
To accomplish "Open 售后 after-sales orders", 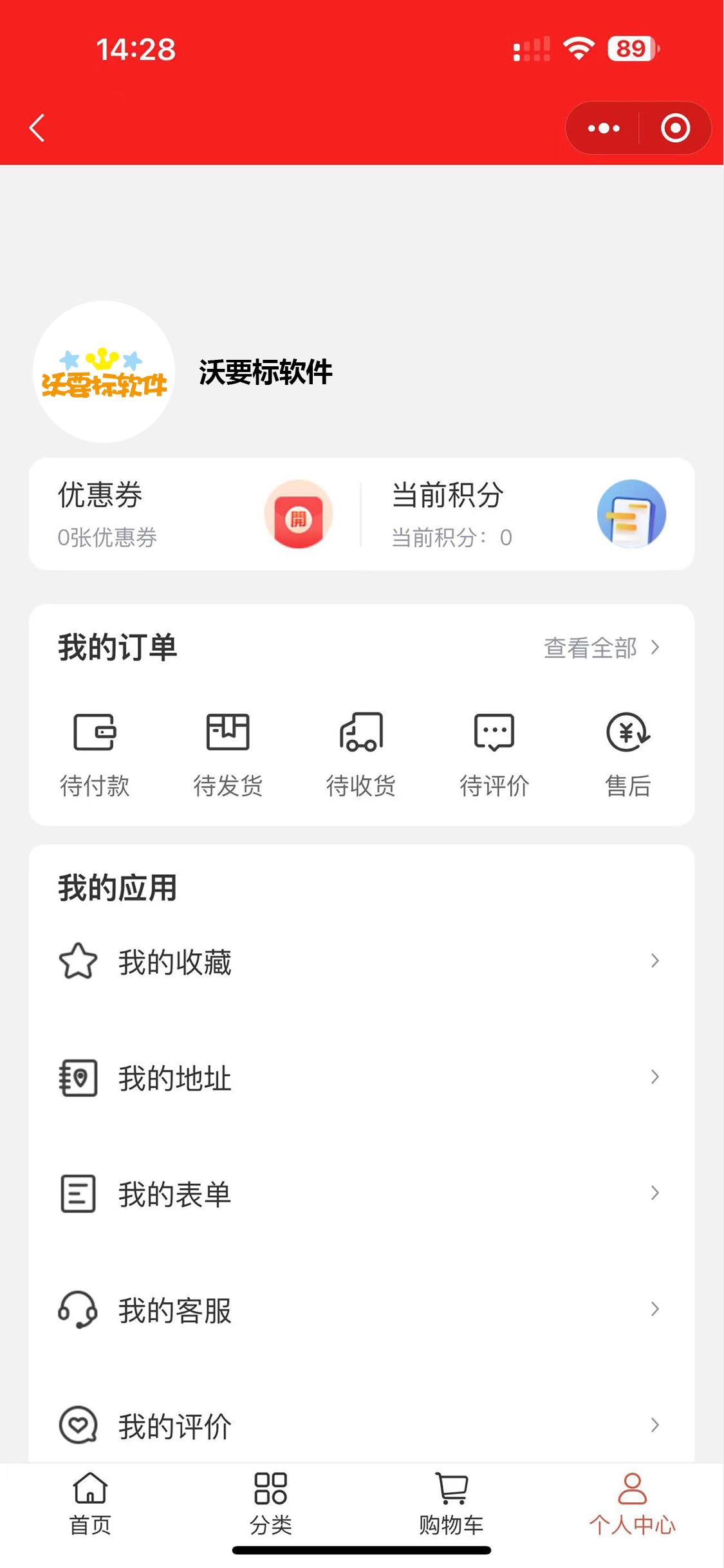I will click(x=628, y=755).
